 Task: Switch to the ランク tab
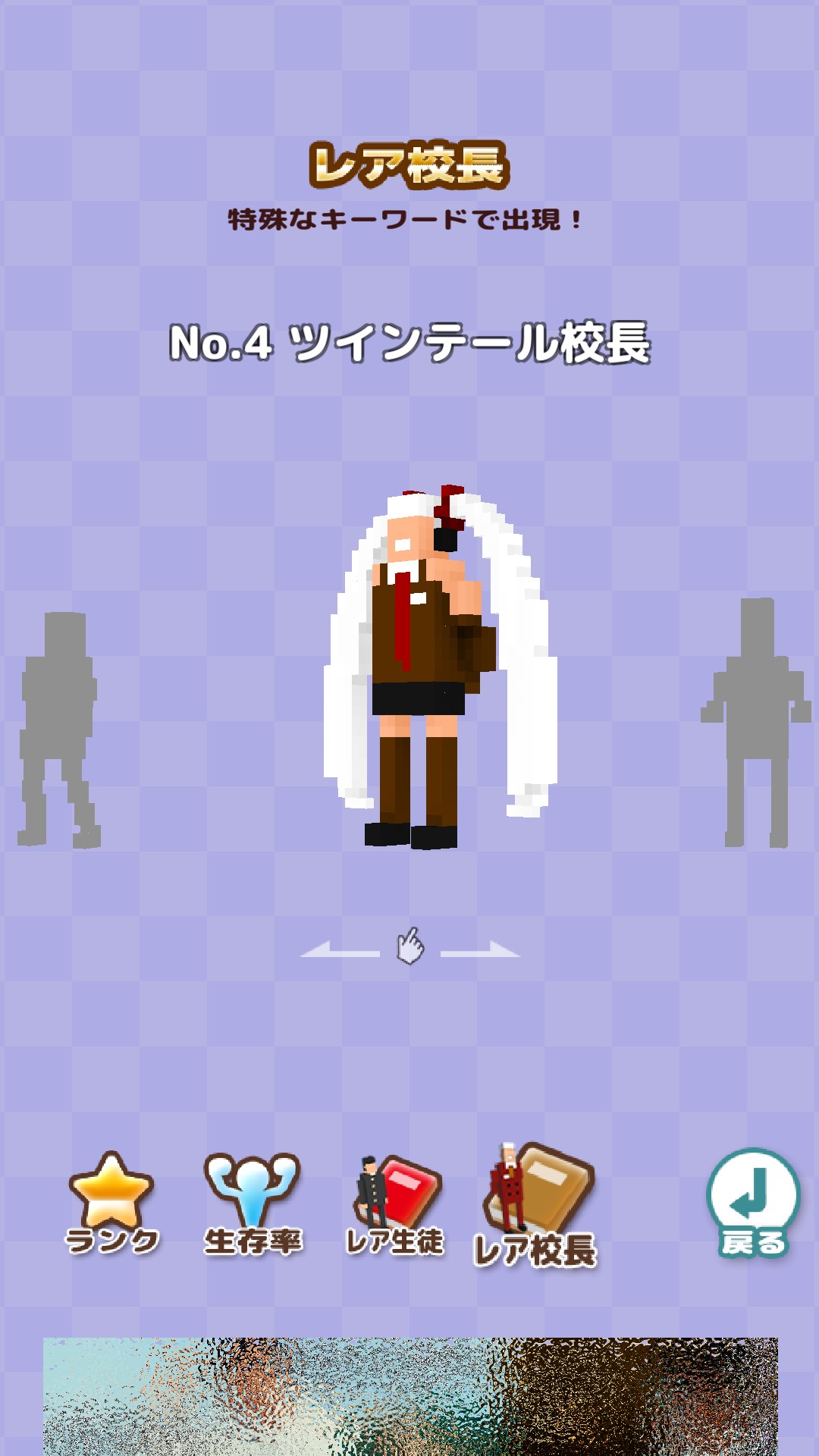[x=112, y=1203]
